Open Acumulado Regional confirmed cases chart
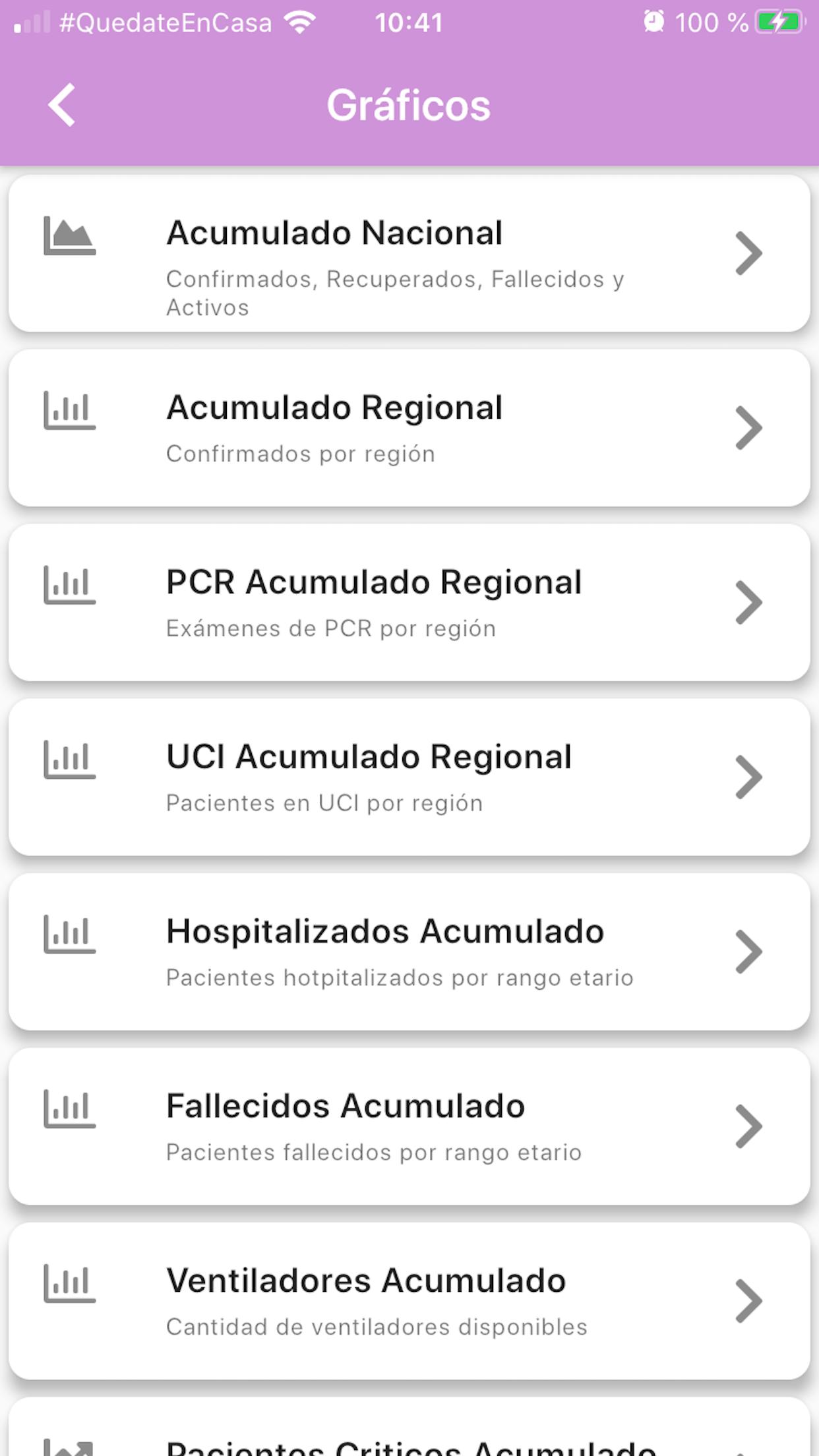Screen dimensions: 819x1456 coord(409,428)
